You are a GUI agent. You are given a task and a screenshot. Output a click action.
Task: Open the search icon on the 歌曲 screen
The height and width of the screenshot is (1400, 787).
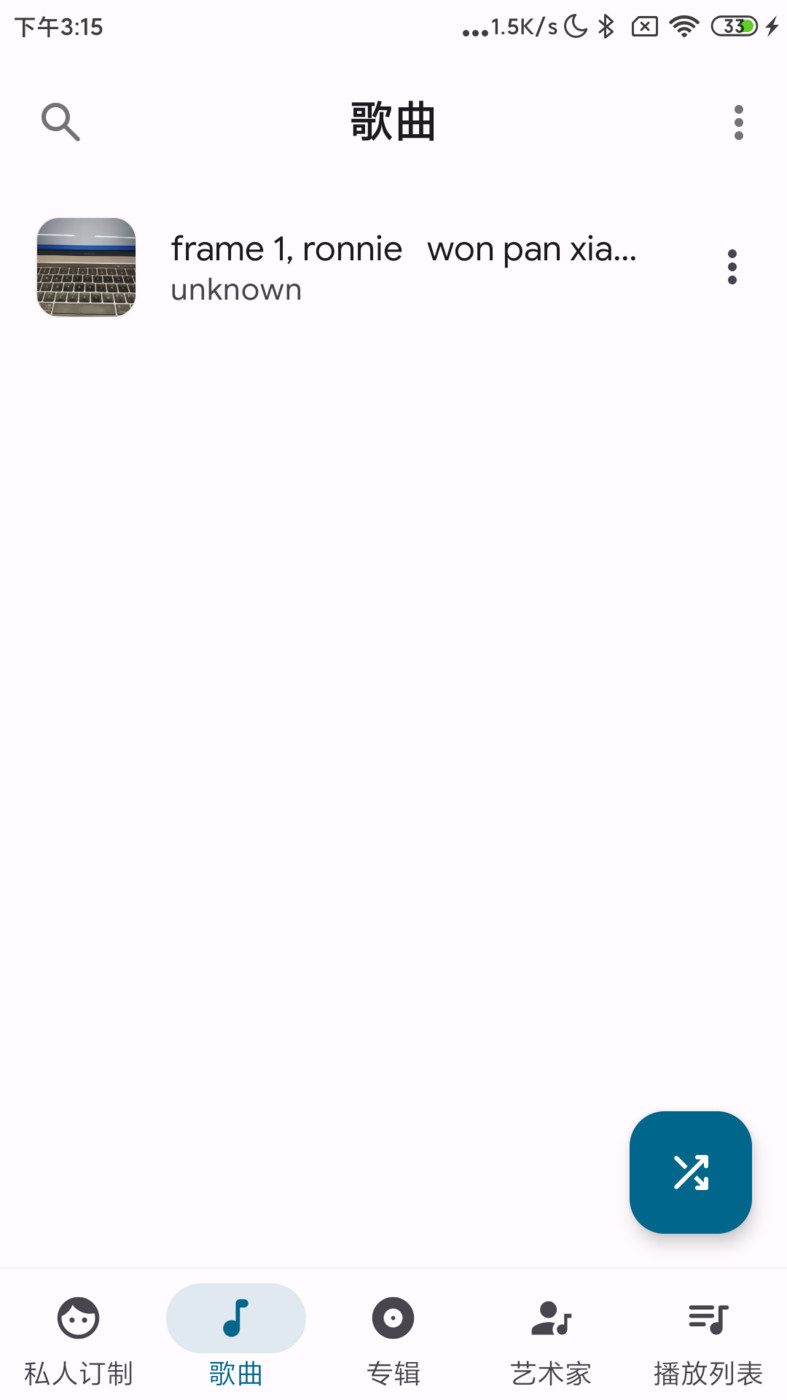pyautogui.click(x=60, y=121)
